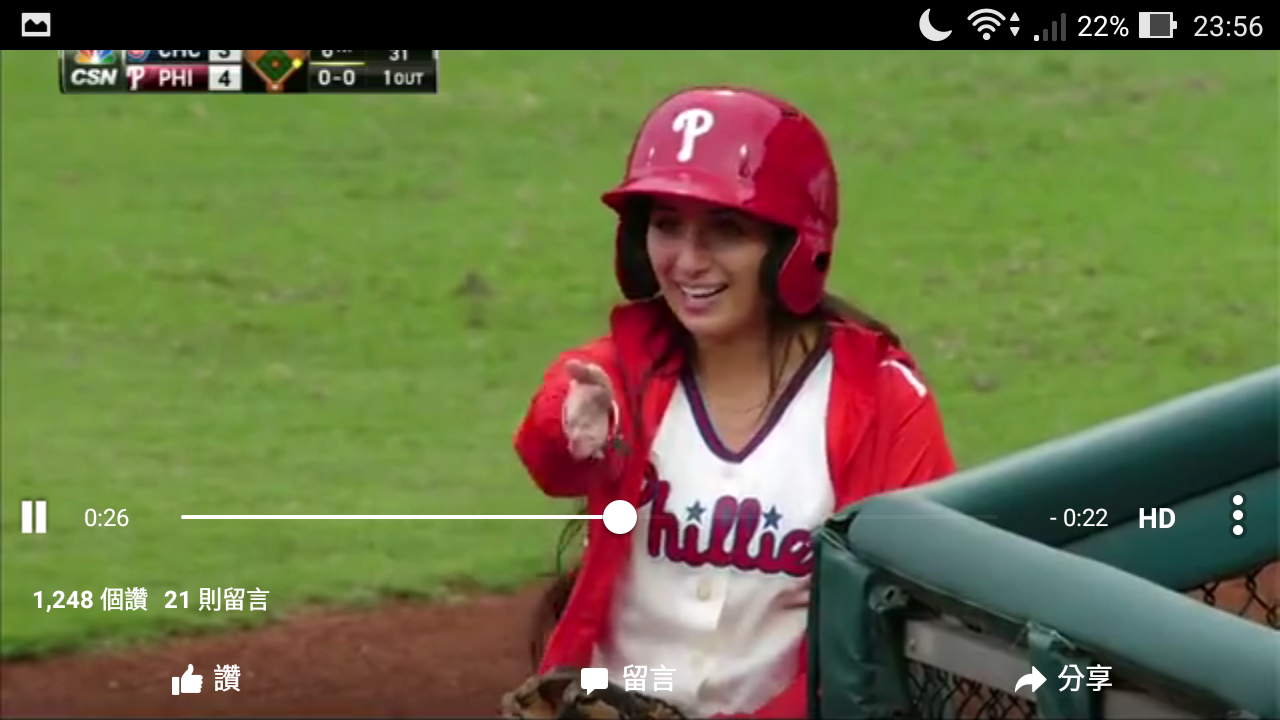
Task: Open the 21 則留言 comments list
Action: 217,600
